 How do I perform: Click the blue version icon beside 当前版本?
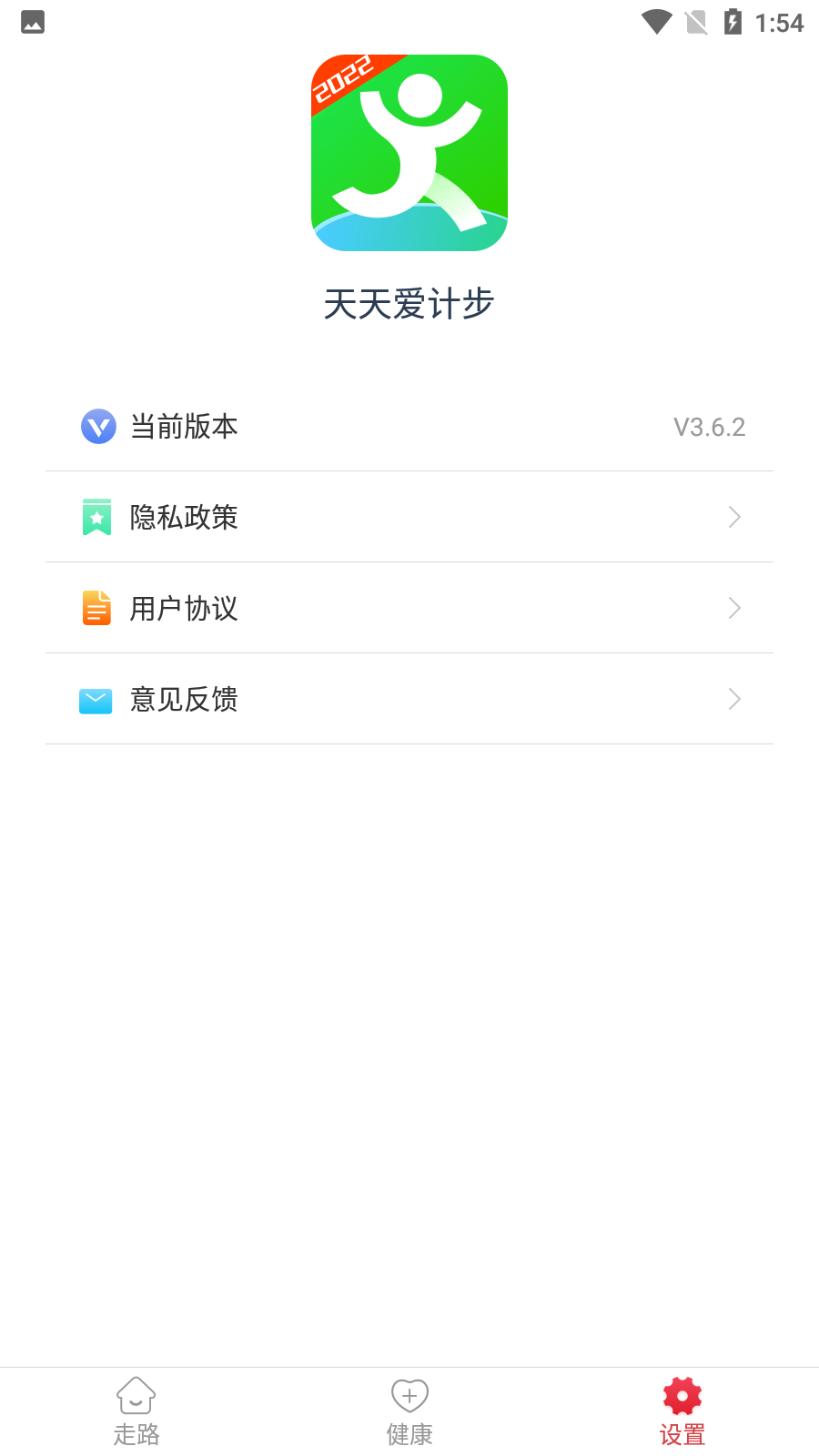pyautogui.click(x=96, y=426)
